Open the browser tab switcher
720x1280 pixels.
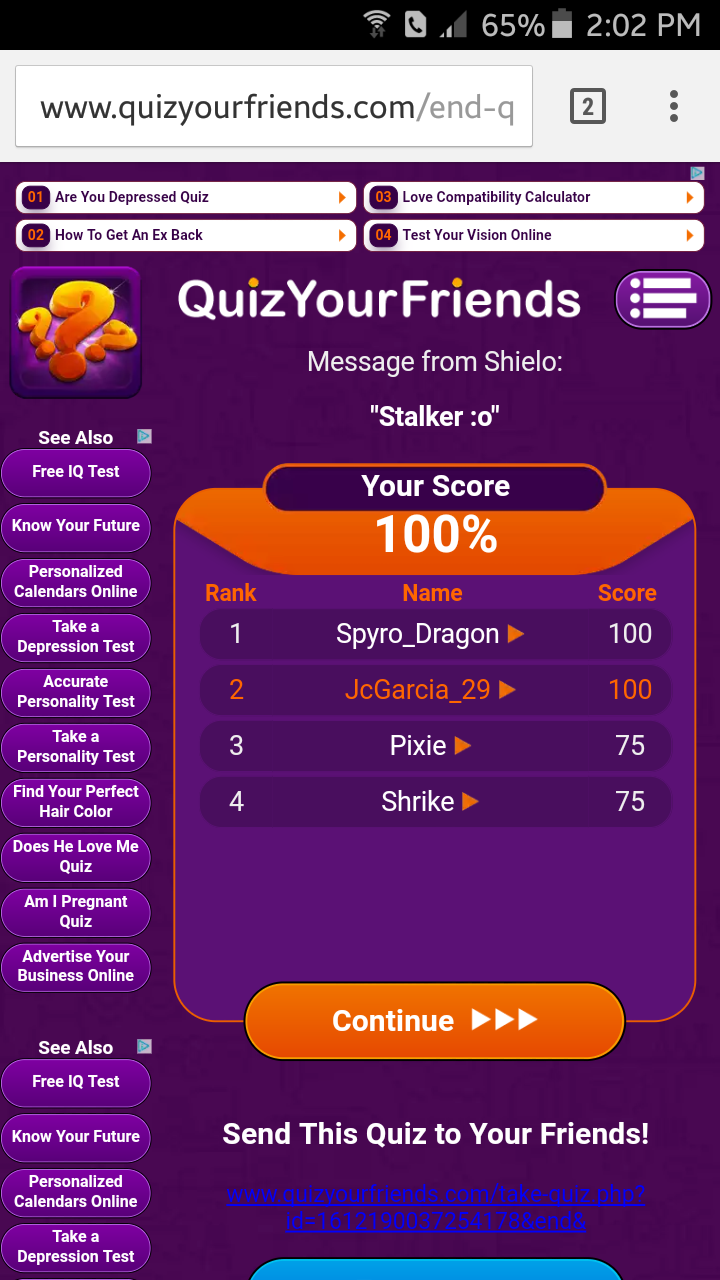click(588, 106)
